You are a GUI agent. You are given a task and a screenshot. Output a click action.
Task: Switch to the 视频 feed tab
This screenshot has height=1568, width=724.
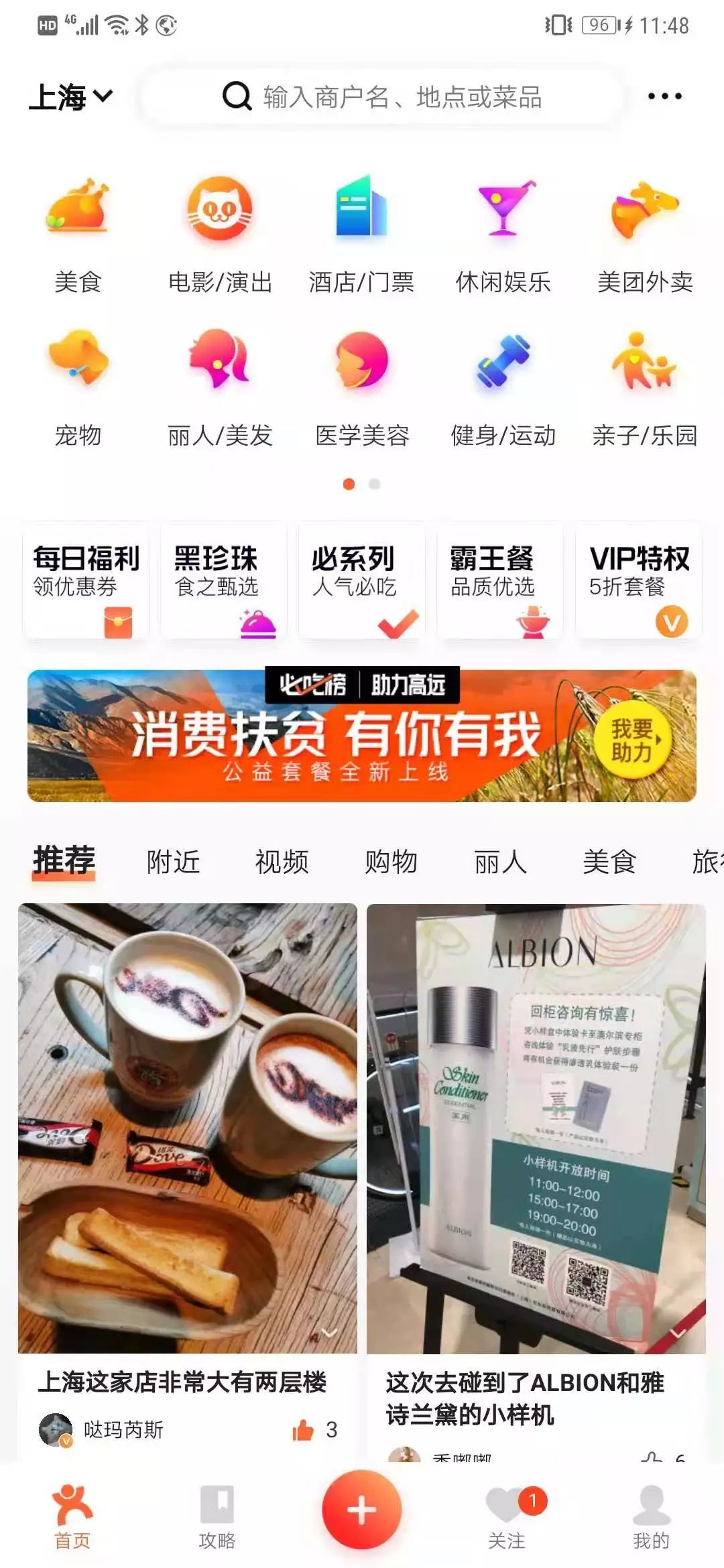[282, 862]
